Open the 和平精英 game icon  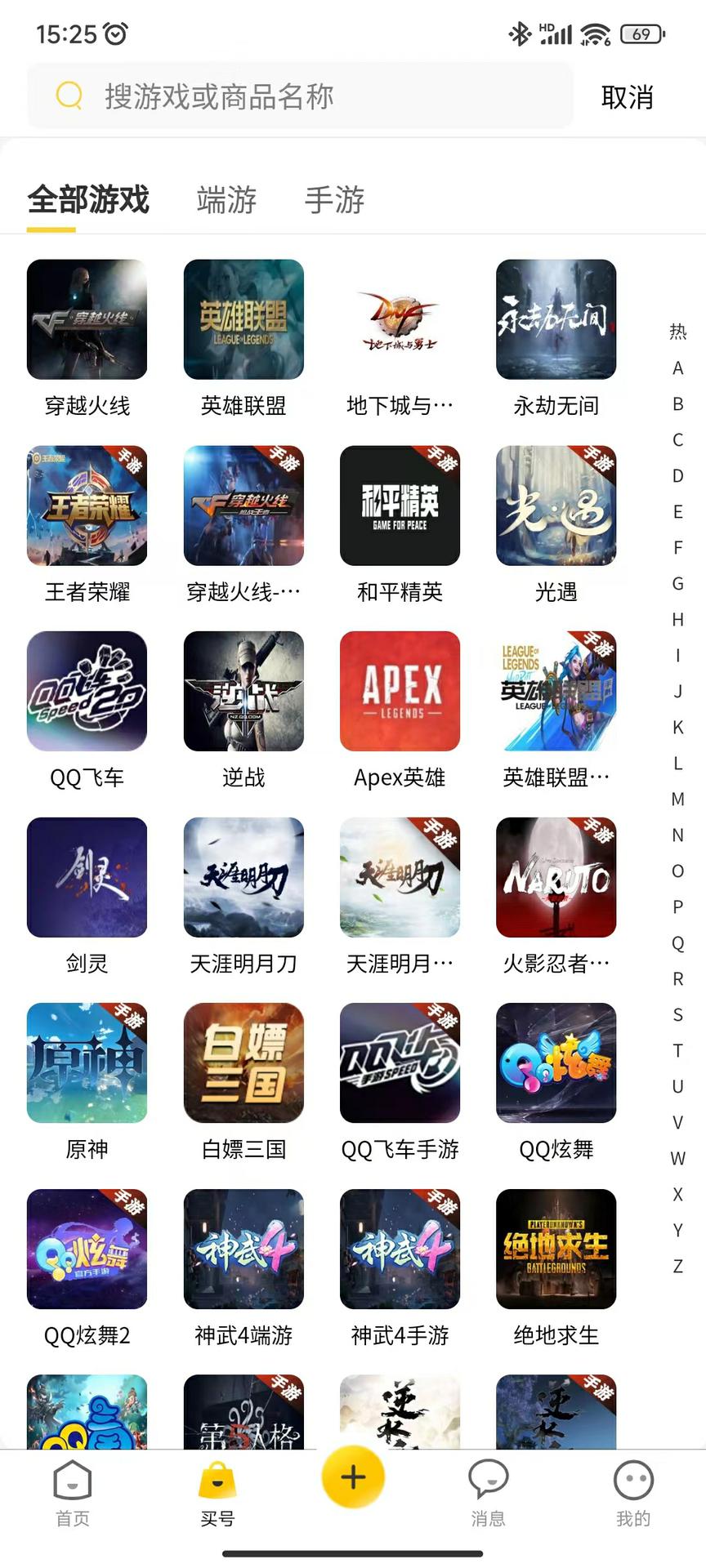(400, 506)
